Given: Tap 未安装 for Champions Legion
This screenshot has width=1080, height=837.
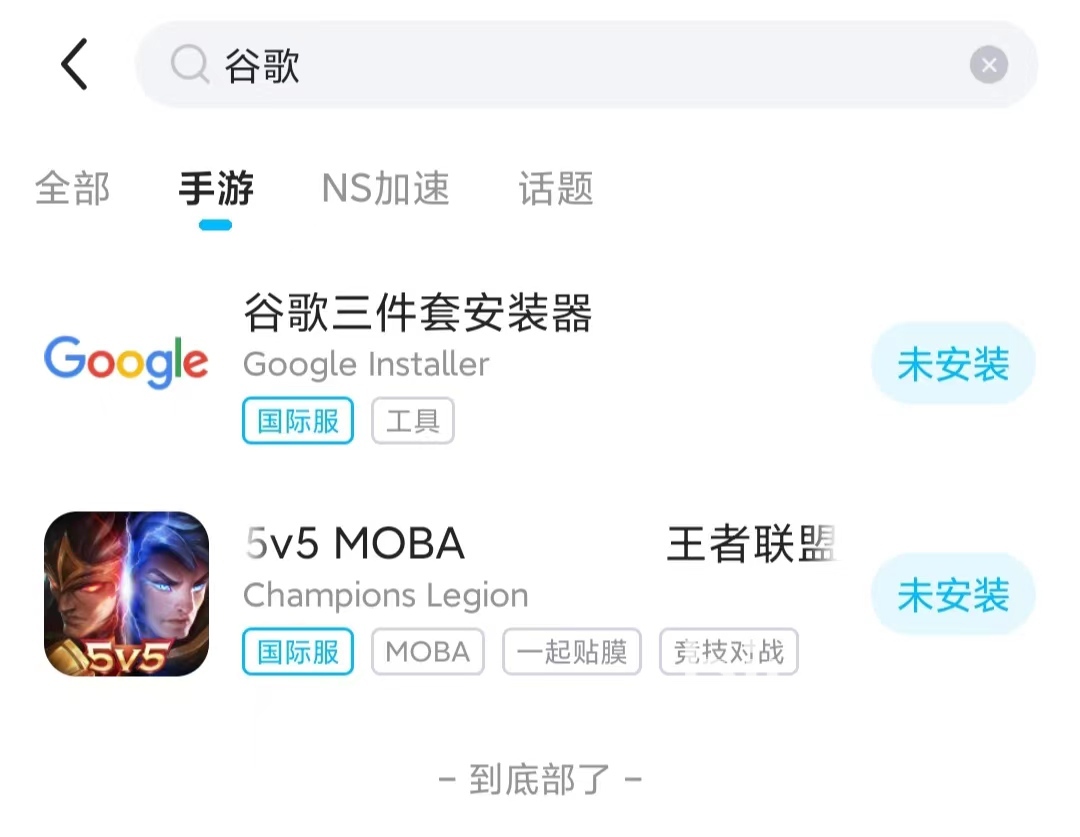Looking at the screenshot, I should pos(952,596).
